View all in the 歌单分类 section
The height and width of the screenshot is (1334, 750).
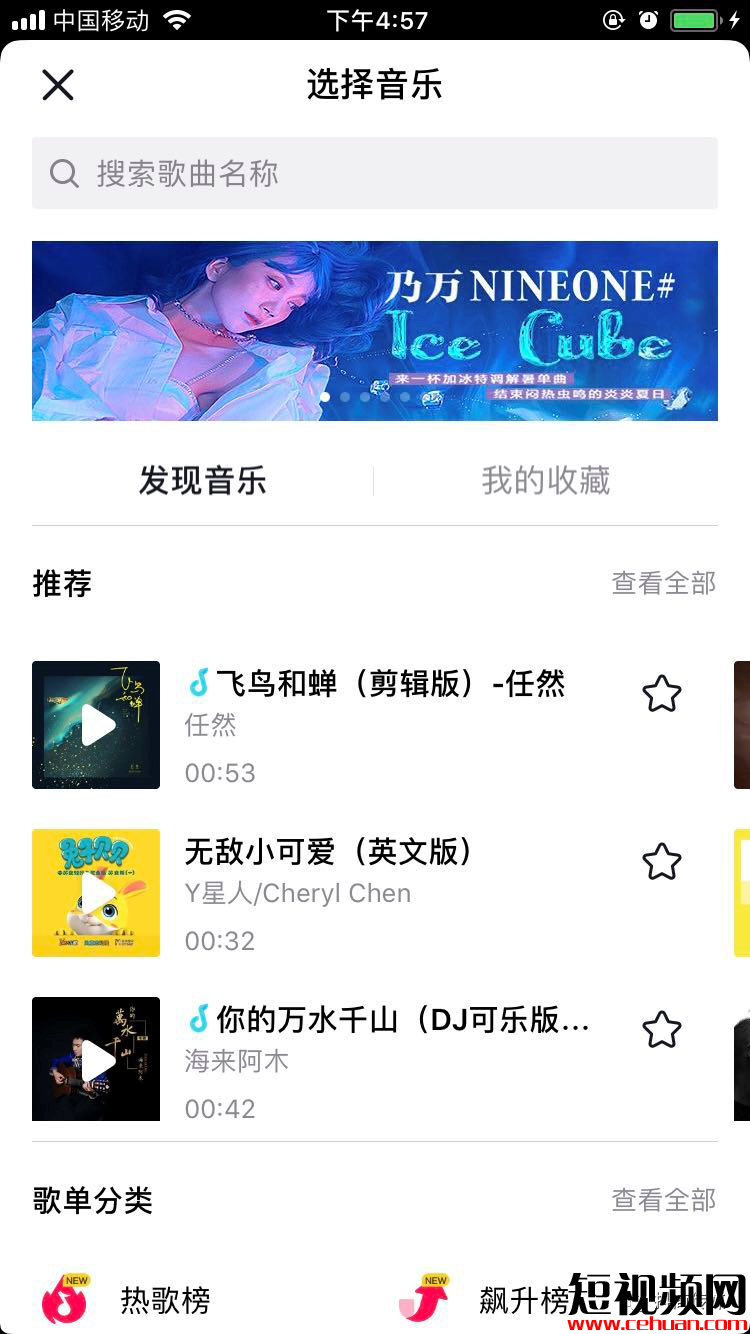(x=664, y=1200)
